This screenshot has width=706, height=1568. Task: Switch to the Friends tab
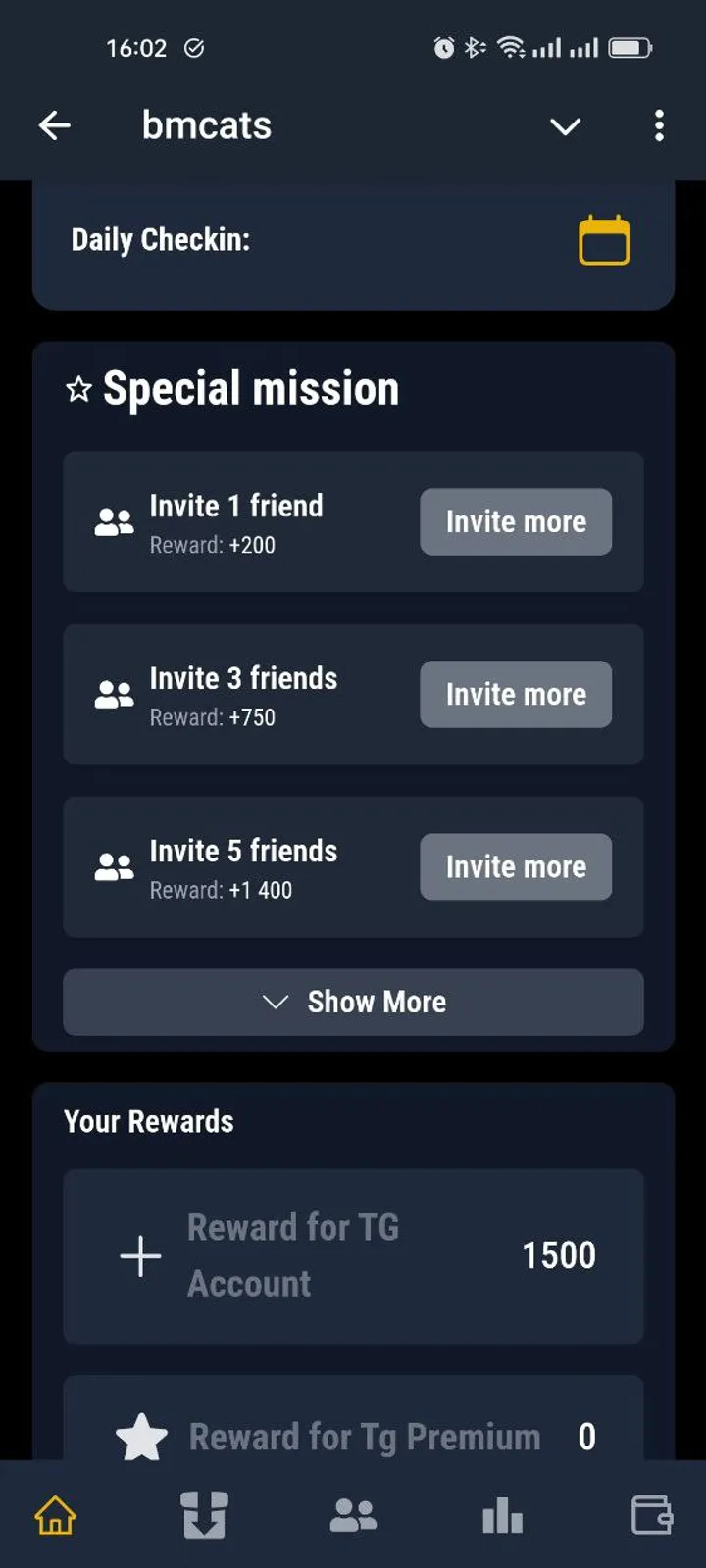353,1515
